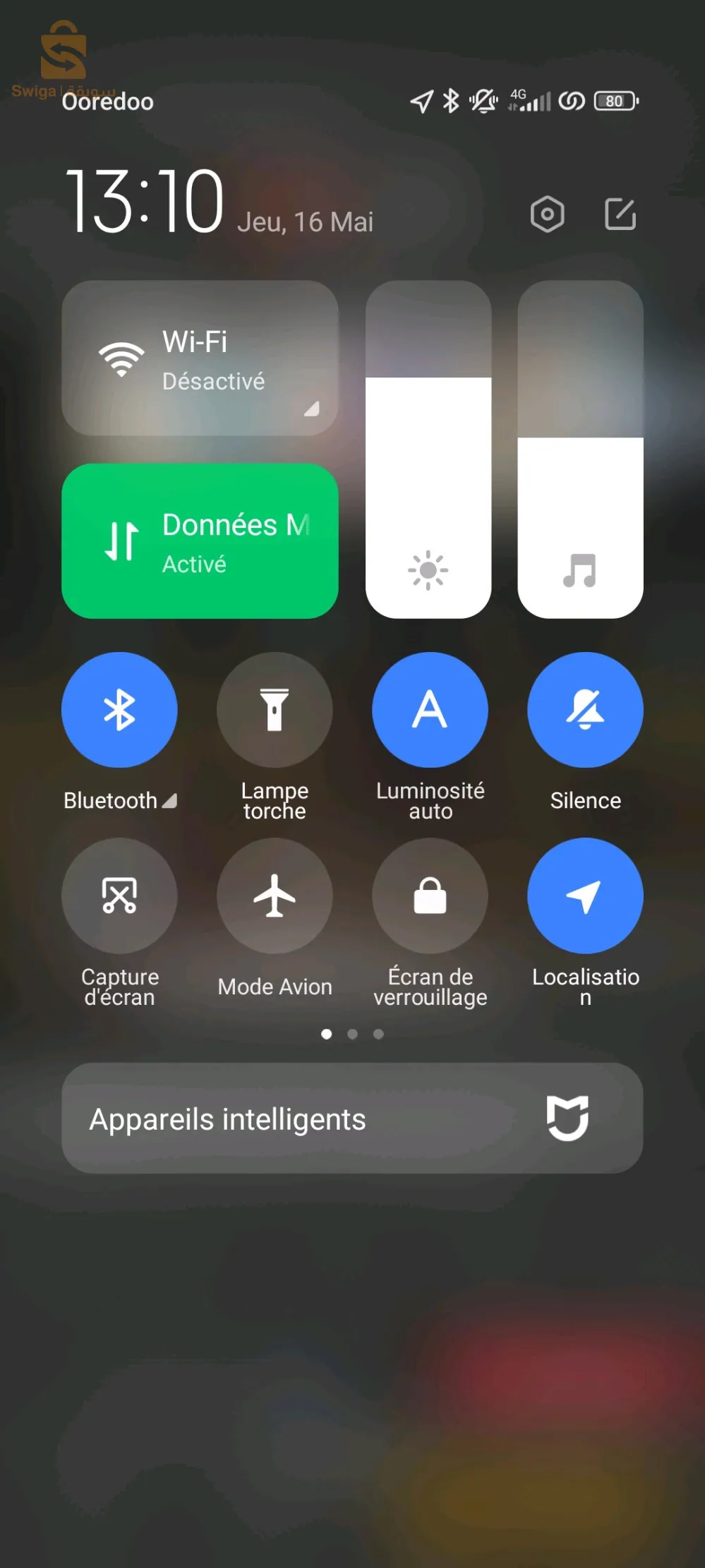Disable Données mobiles tile

(200, 541)
